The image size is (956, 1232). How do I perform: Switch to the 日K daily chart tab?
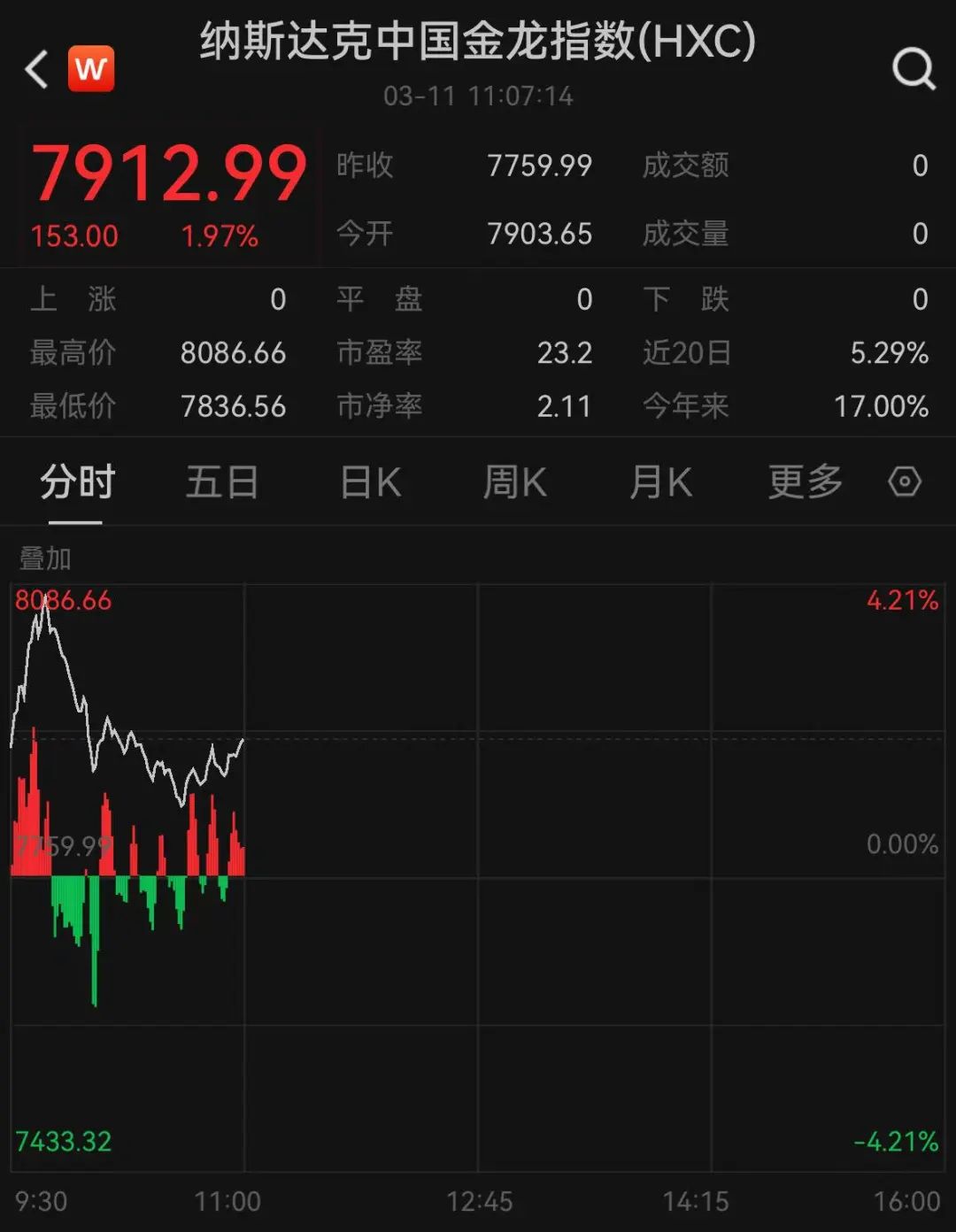click(x=368, y=482)
